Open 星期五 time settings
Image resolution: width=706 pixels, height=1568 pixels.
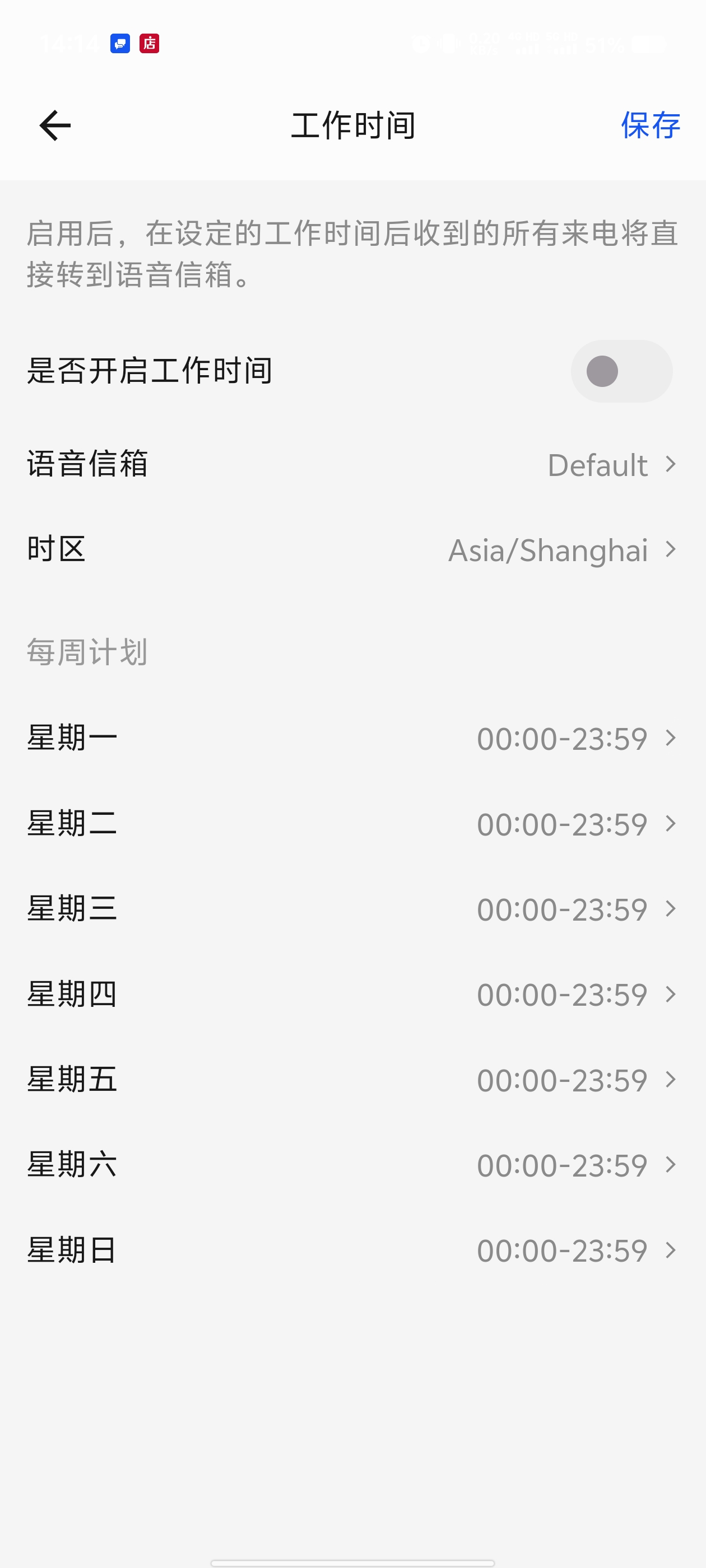click(x=354, y=1080)
